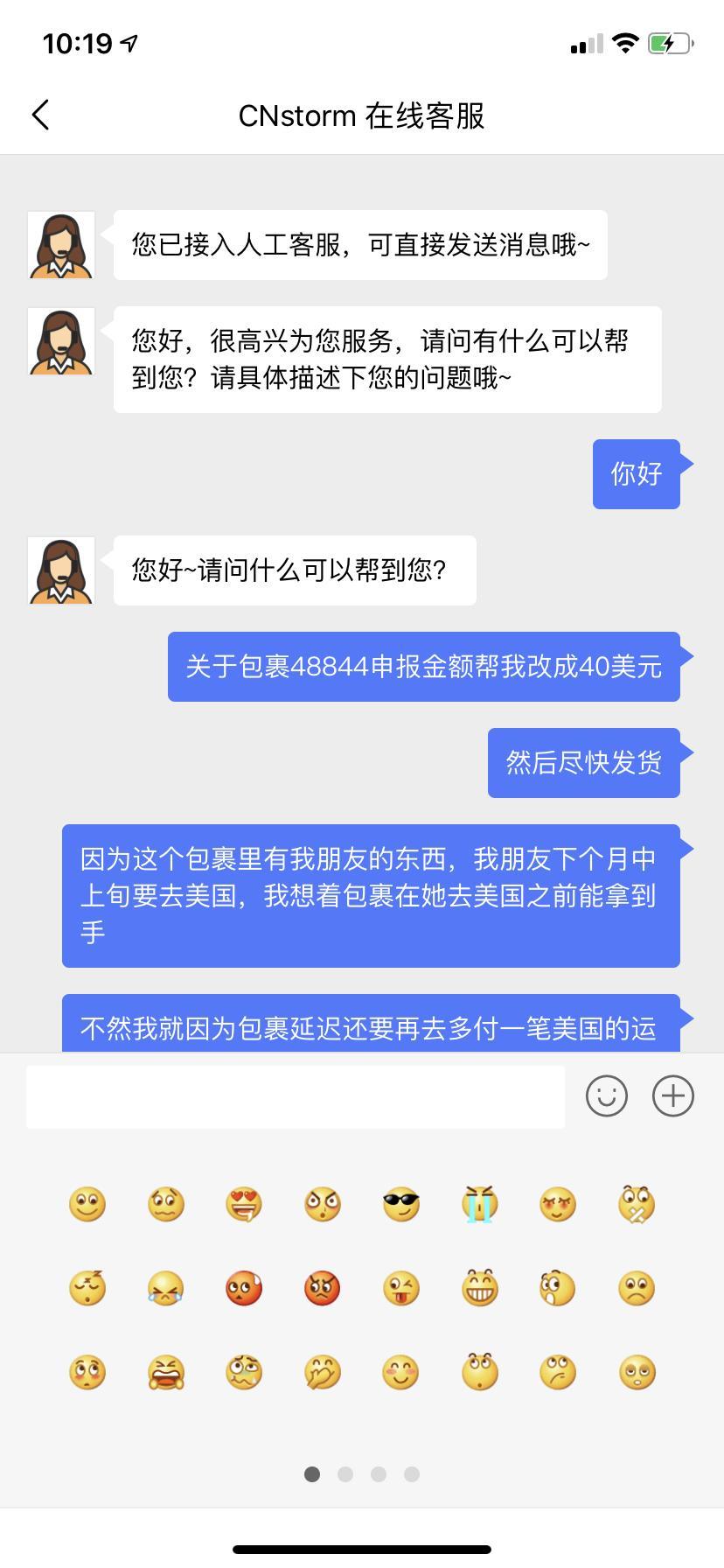The height and width of the screenshot is (1568, 724).
Task: Insert the blushing smile emoji
Action: [401, 1372]
